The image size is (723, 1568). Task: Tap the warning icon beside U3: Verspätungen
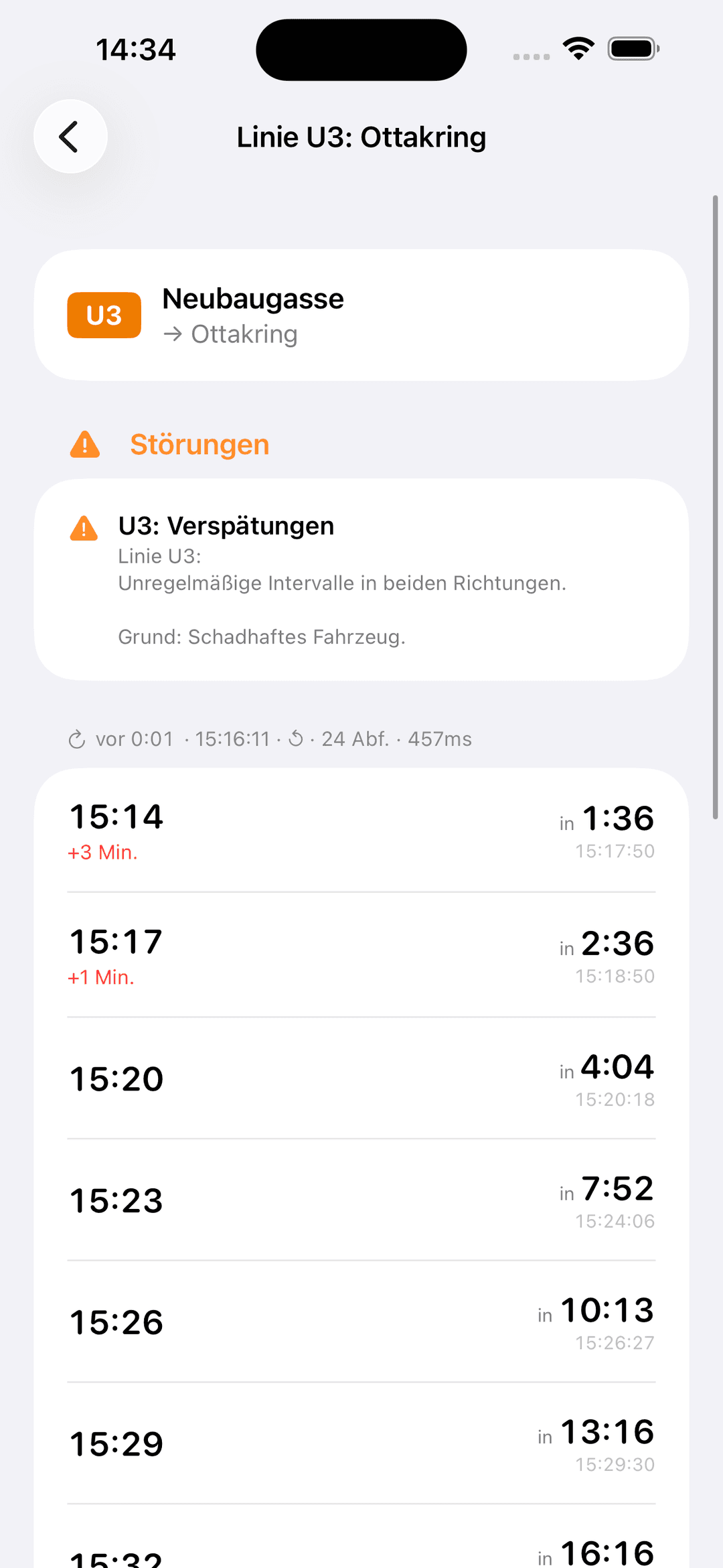tap(85, 529)
